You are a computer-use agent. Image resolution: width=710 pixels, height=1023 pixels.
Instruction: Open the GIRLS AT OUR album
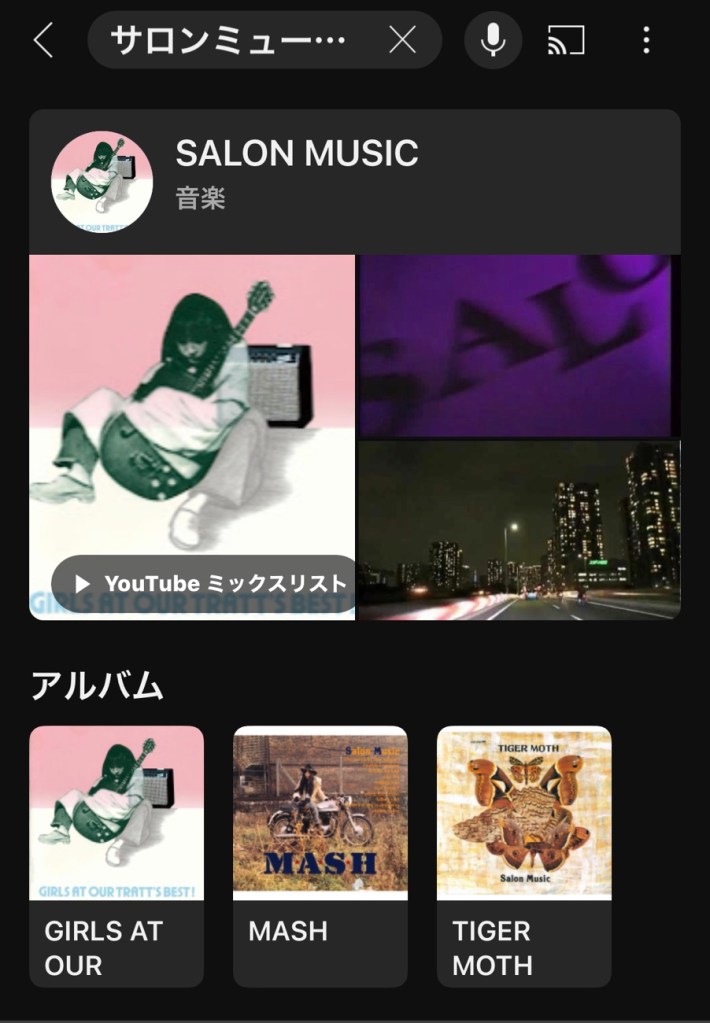pyautogui.click(x=116, y=855)
